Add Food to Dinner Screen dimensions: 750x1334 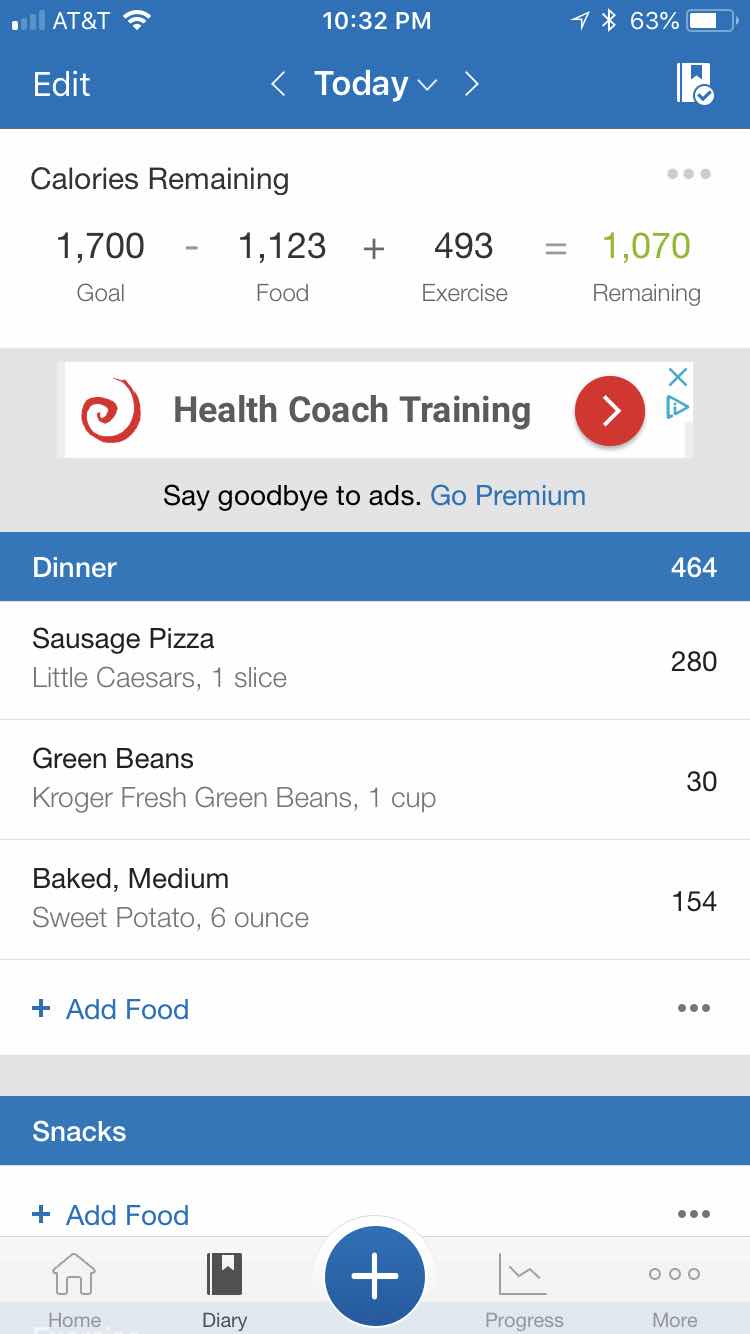tap(111, 1009)
